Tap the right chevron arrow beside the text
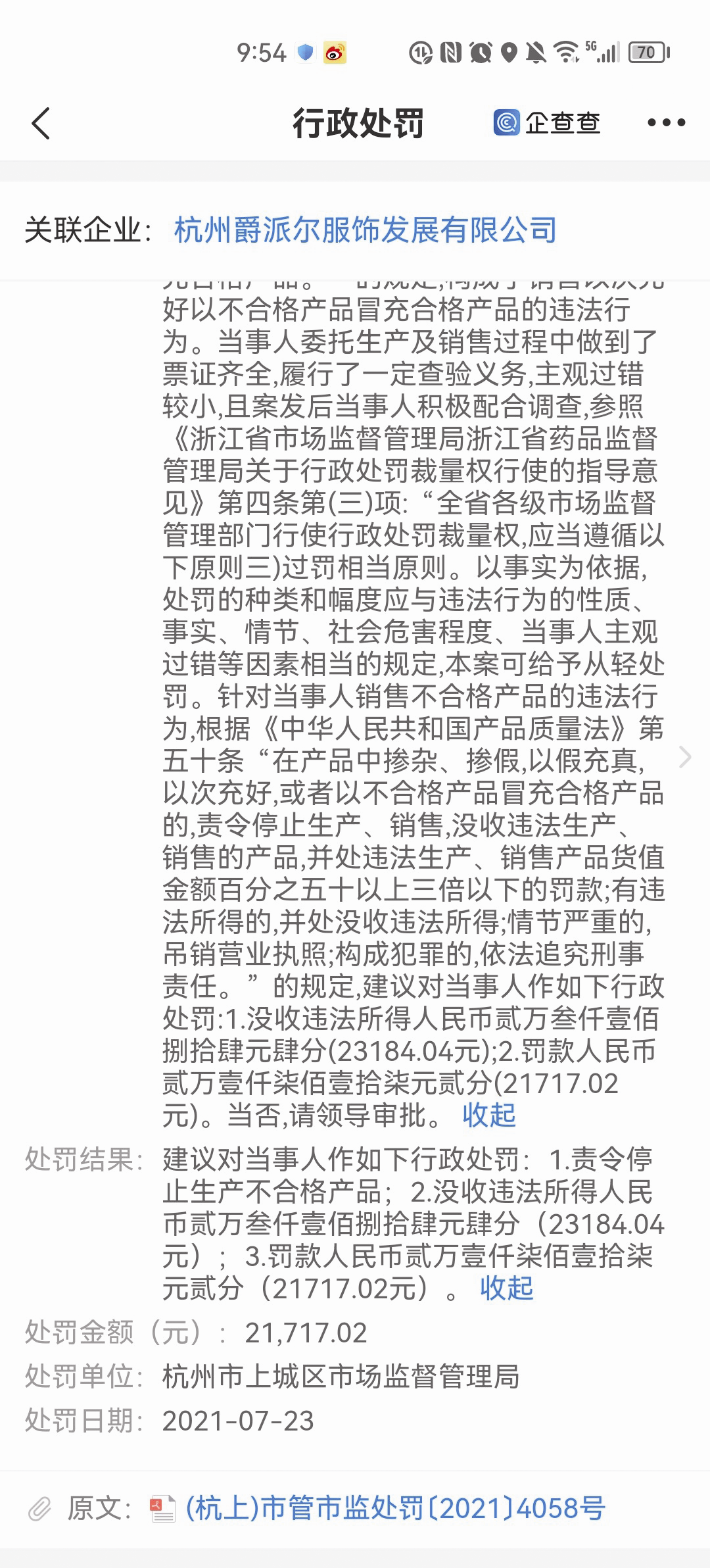 [x=684, y=758]
